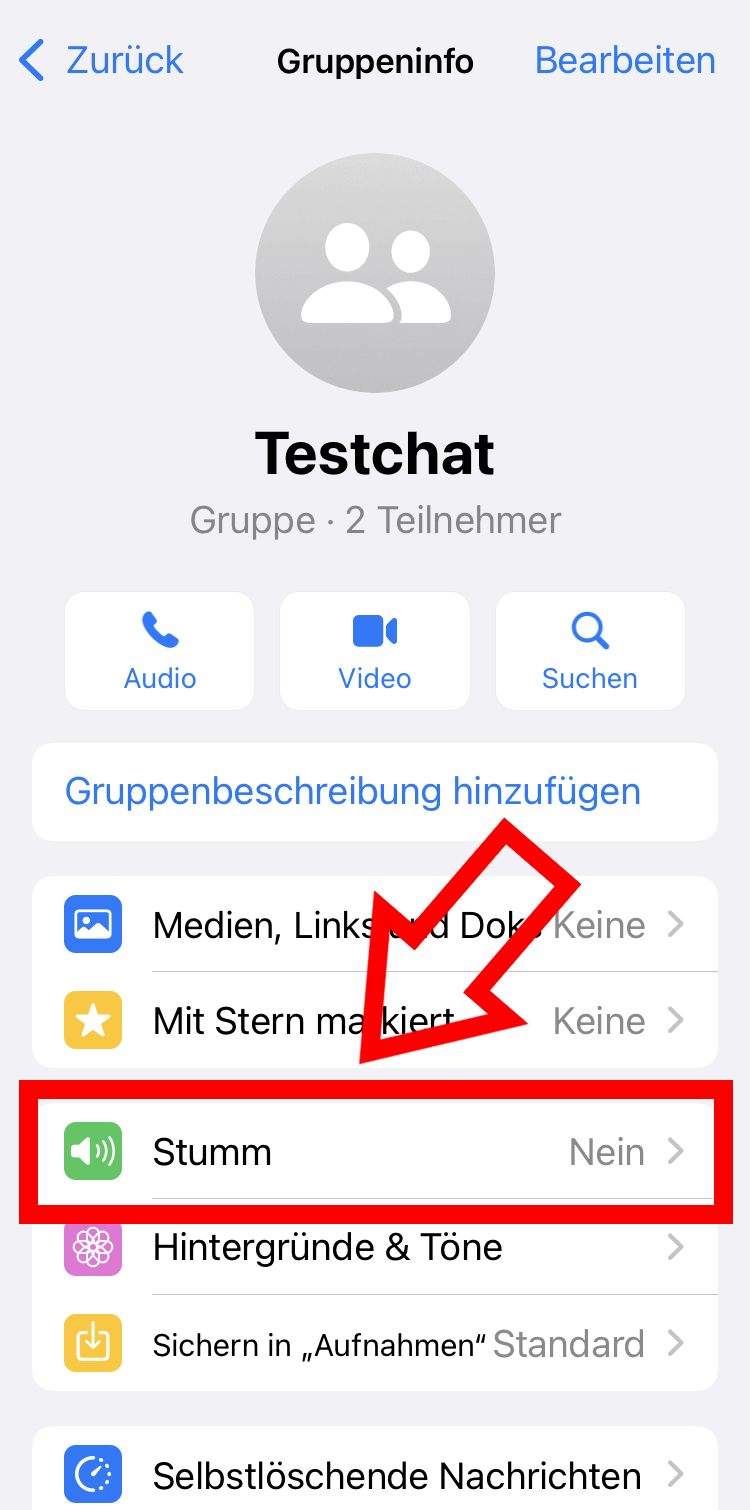The image size is (750, 1510).
Task: Open Sichern in „Aufnahmen“ setting
Action: pos(375,1344)
